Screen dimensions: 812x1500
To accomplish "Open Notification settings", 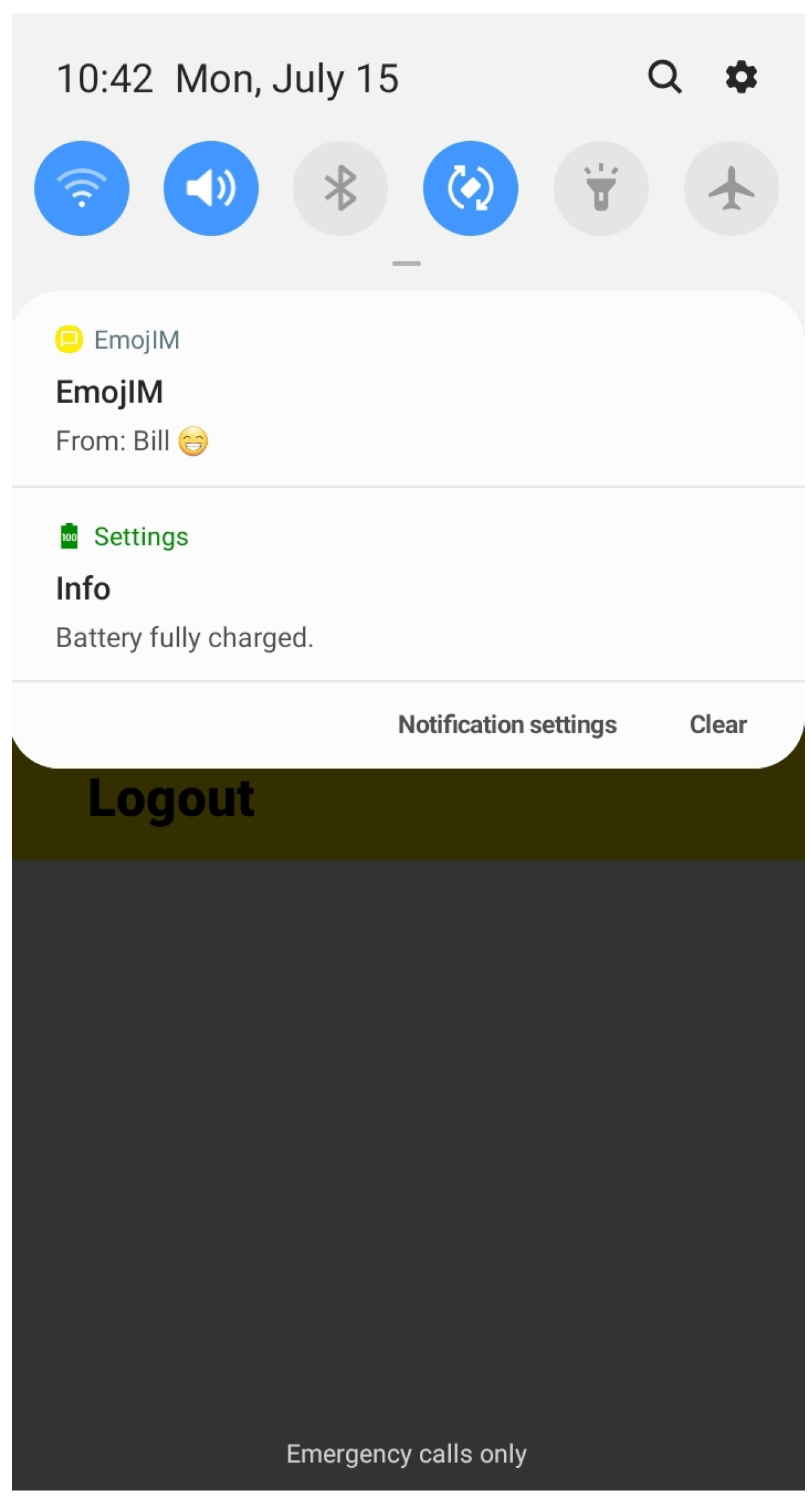I will [x=507, y=725].
